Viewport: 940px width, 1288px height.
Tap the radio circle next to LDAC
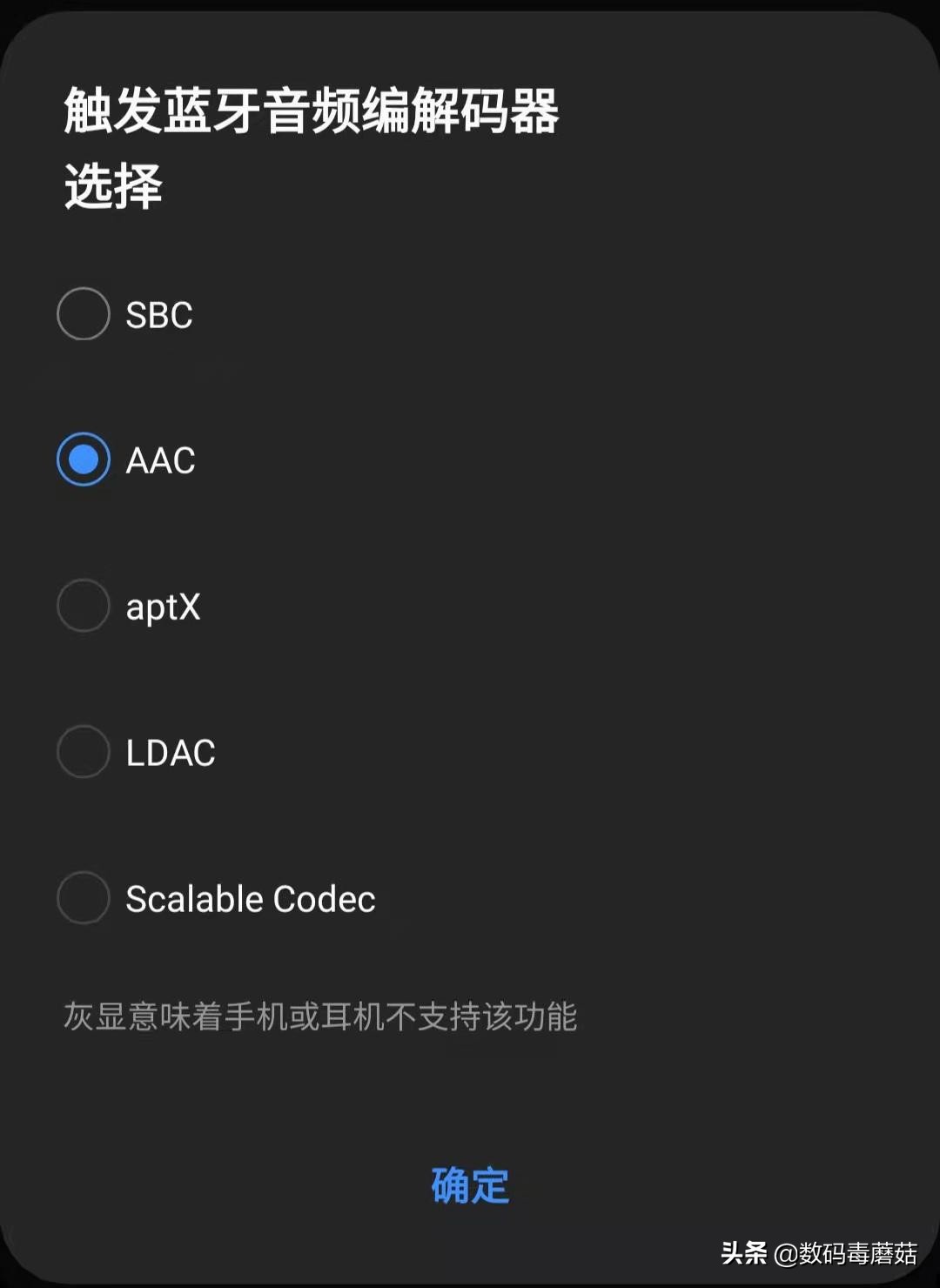[83, 752]
